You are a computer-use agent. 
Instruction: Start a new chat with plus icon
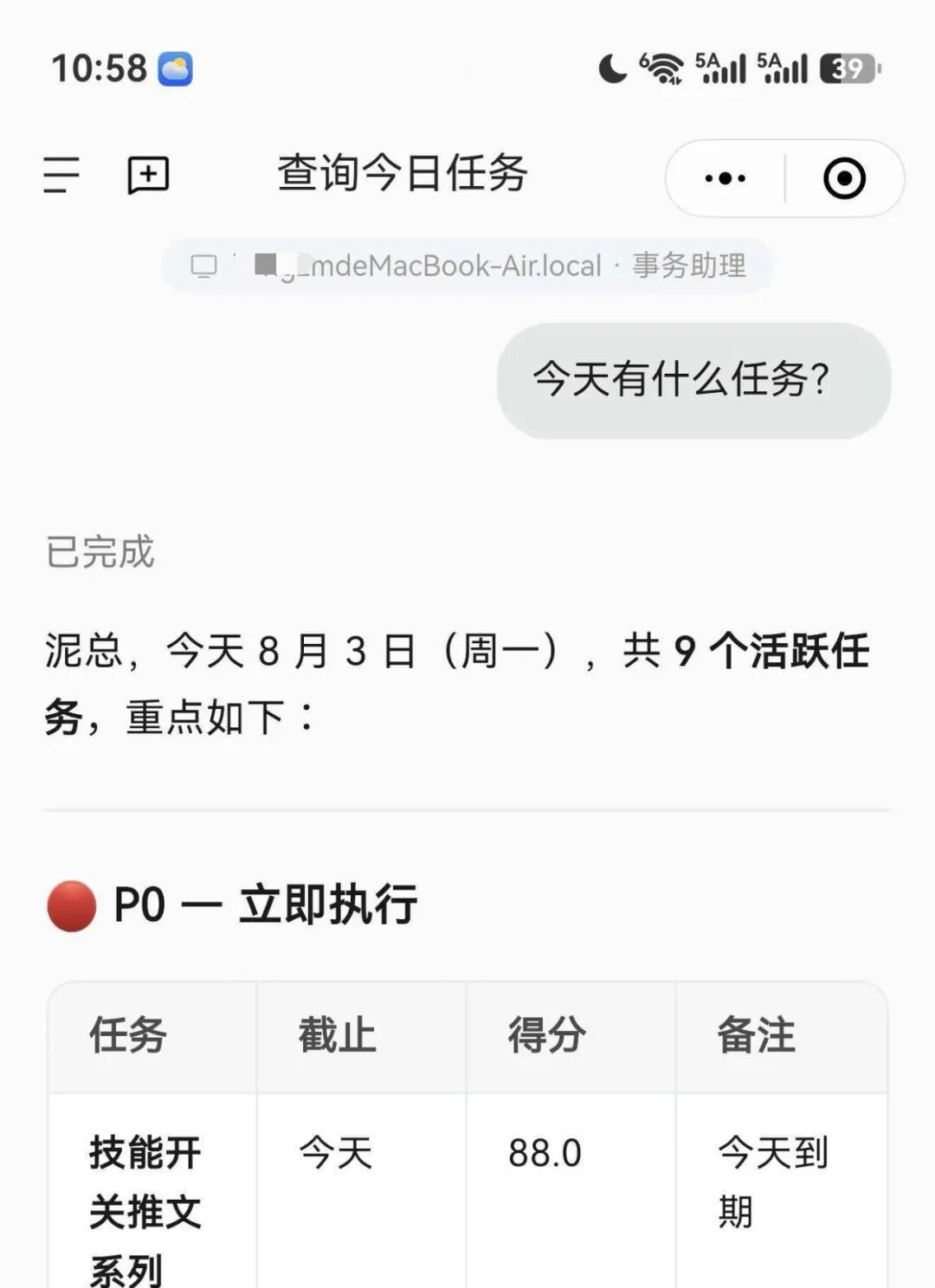point(148,176)
